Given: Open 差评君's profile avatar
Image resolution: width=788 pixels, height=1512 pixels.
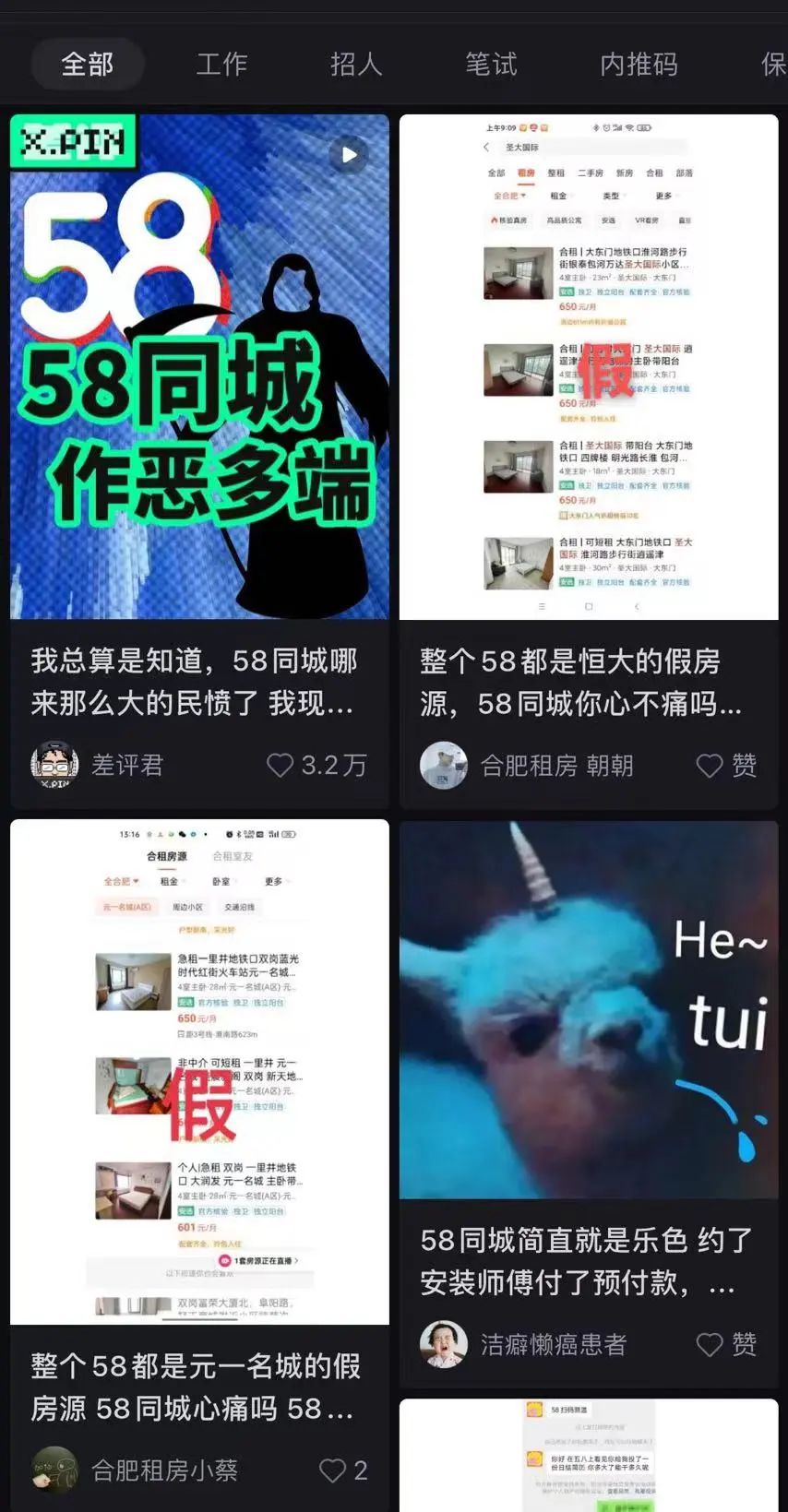Looking at the screenshot, I should click(54, 765).
